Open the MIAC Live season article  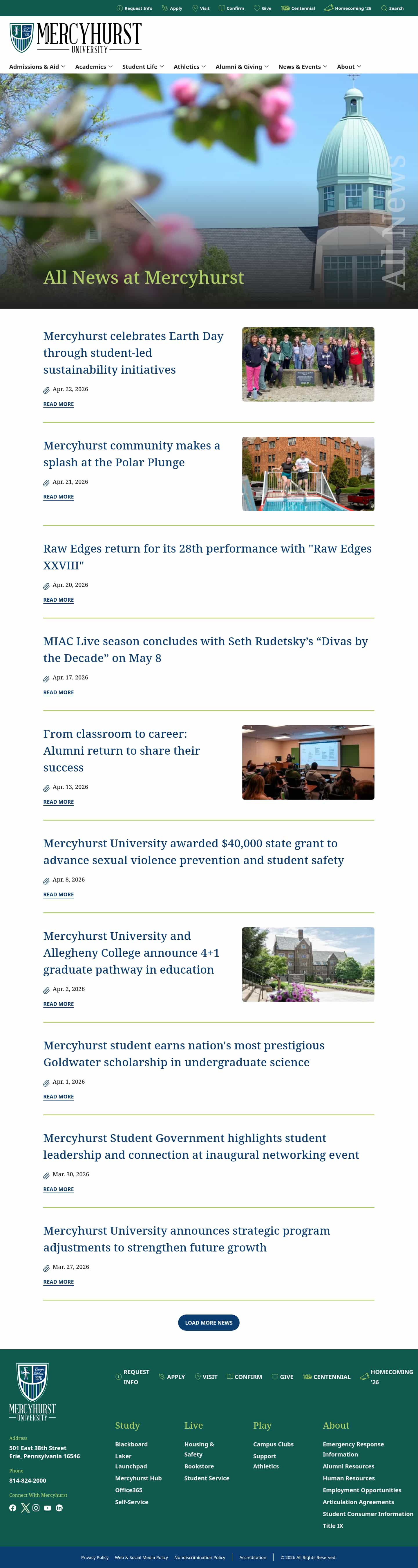tap(205, 650)
